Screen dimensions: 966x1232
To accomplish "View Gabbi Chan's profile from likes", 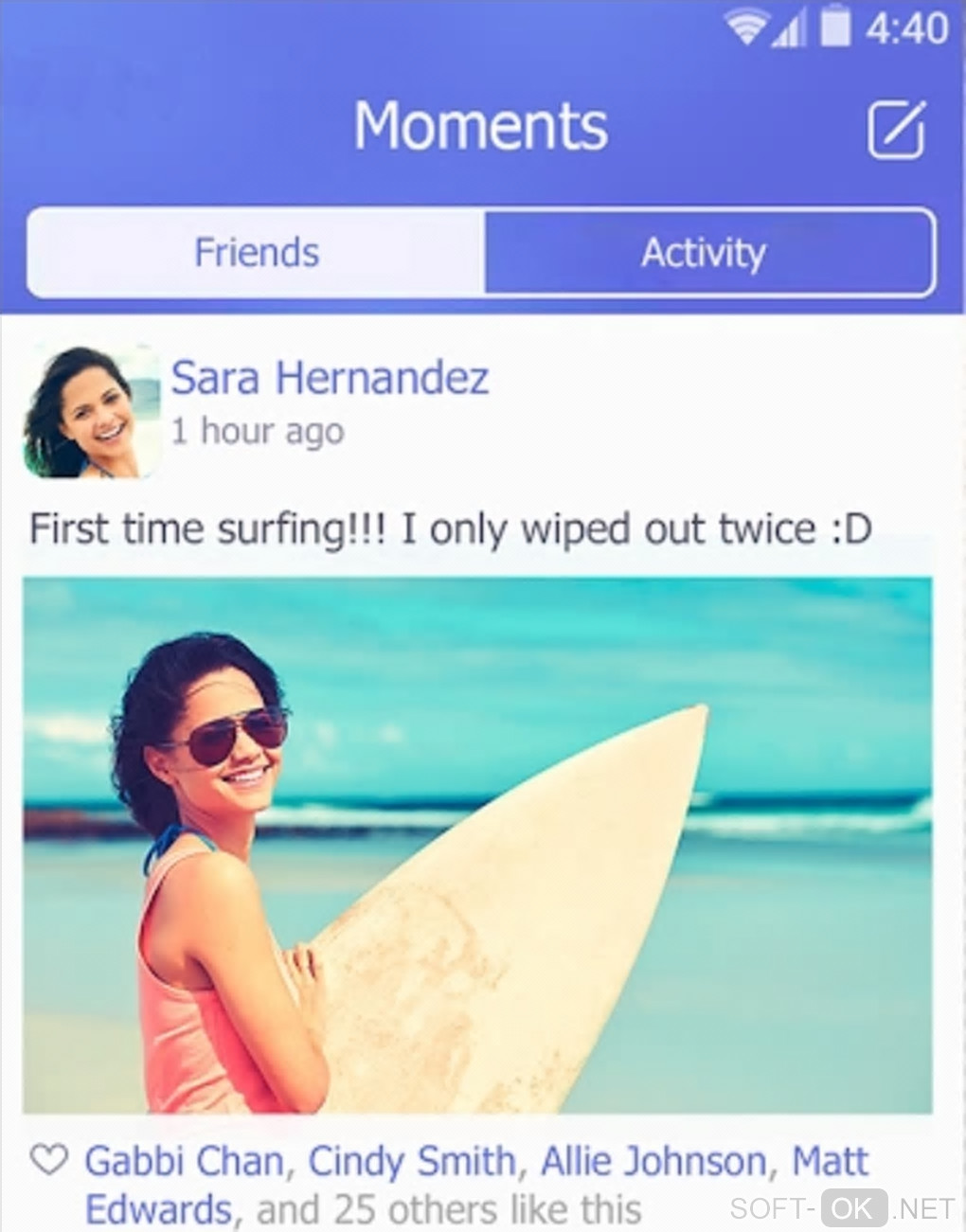I will pyautogui.click(x=184, y=1162).
